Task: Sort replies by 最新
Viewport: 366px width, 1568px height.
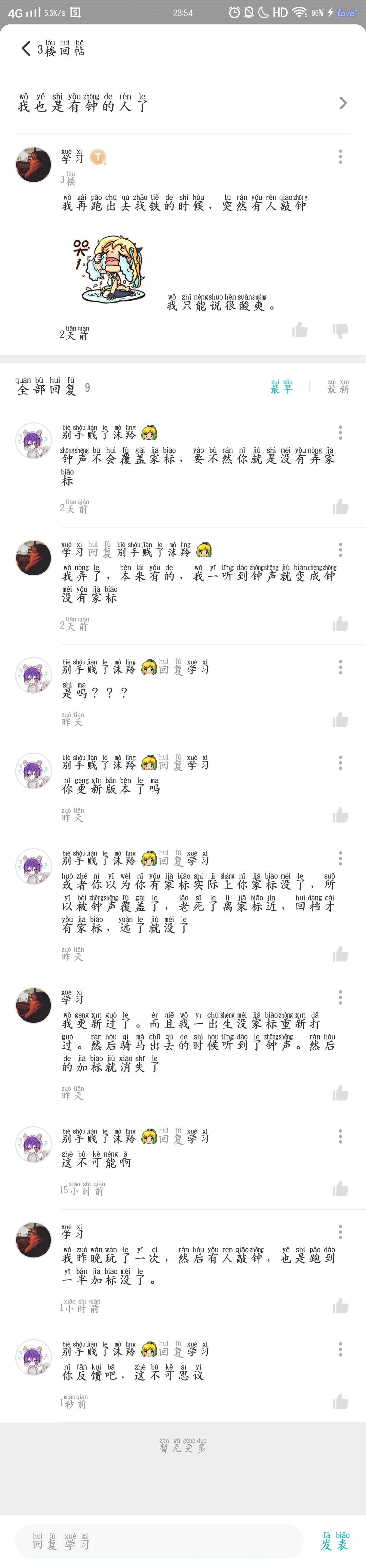Action: tap(338, 386)
